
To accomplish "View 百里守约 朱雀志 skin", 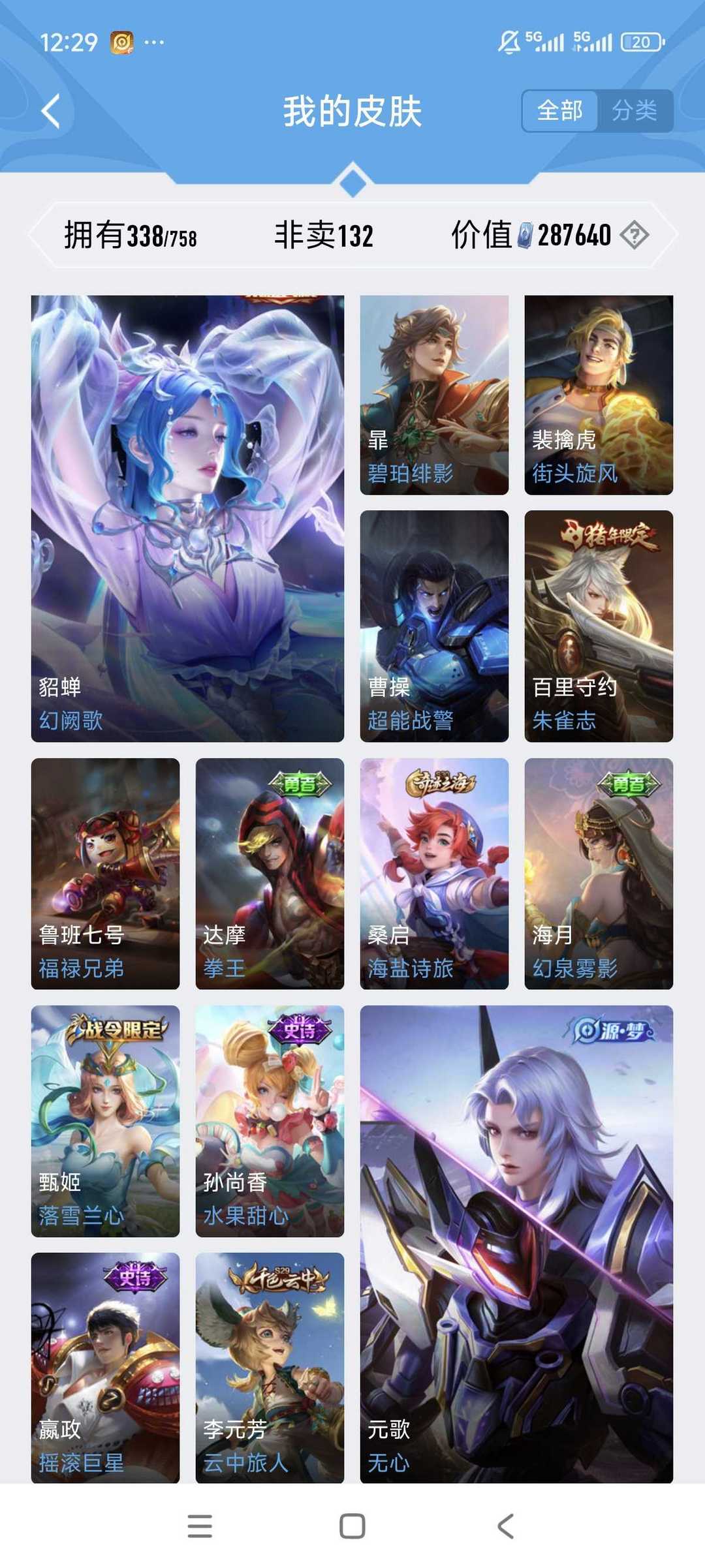I will click(599, 625).
